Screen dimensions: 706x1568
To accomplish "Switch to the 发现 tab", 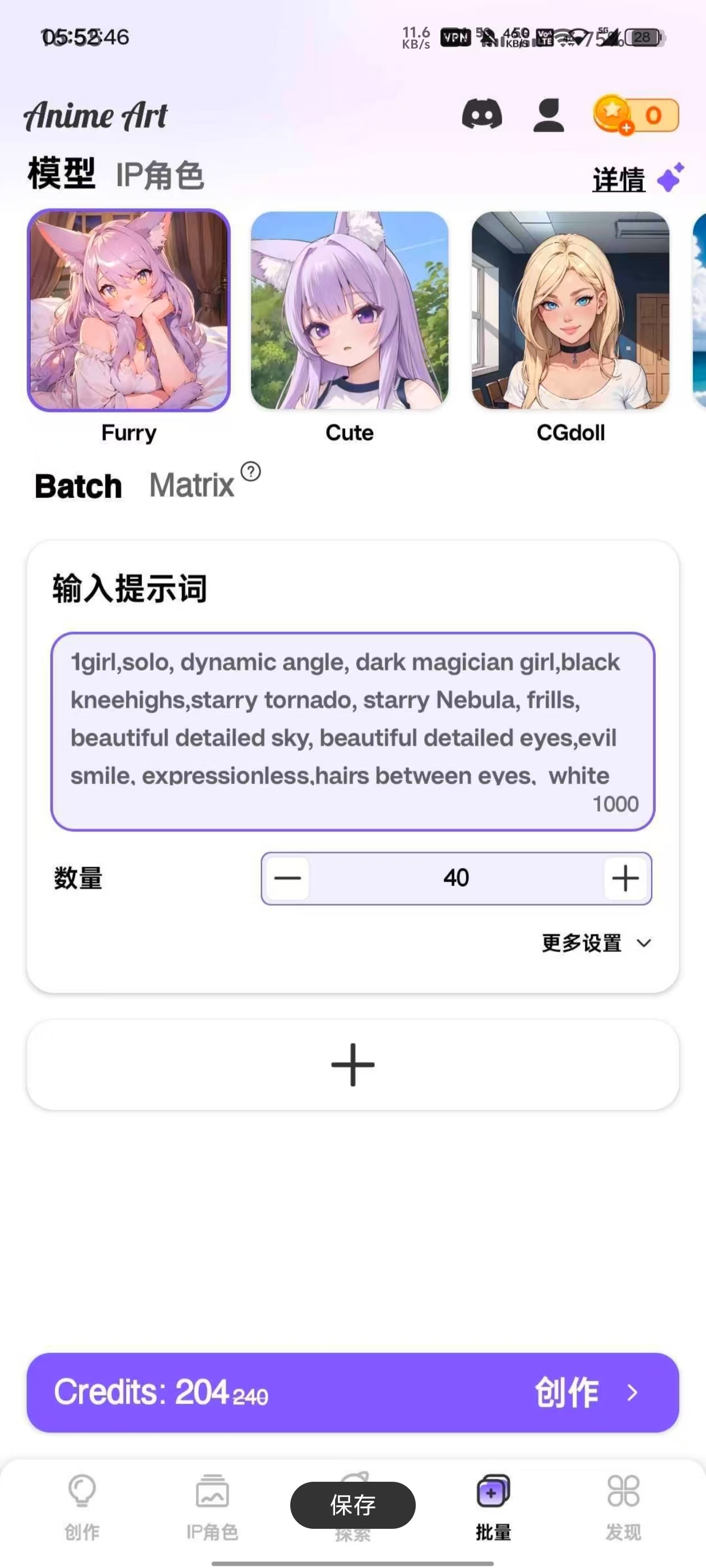I will [623, 1506].
